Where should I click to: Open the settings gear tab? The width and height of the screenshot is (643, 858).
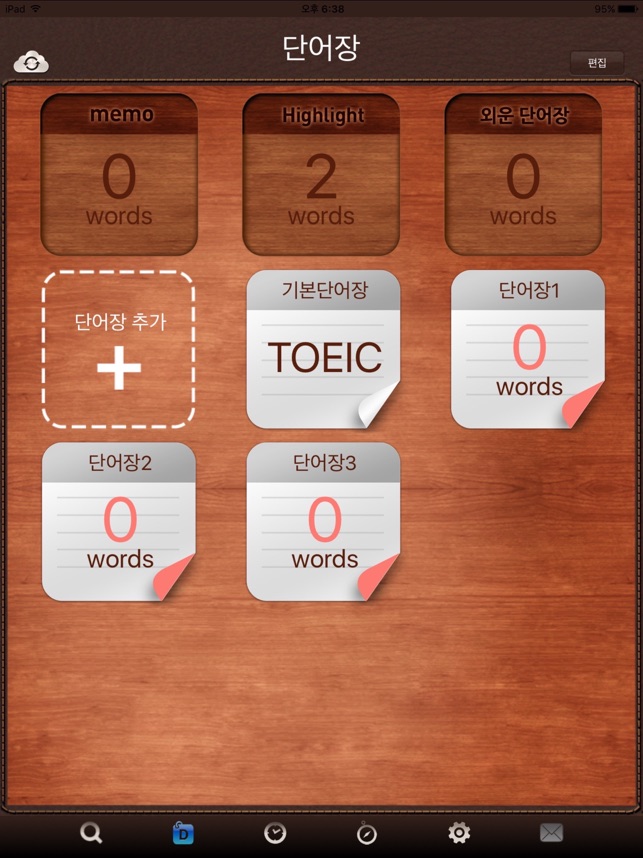point(459,832)
